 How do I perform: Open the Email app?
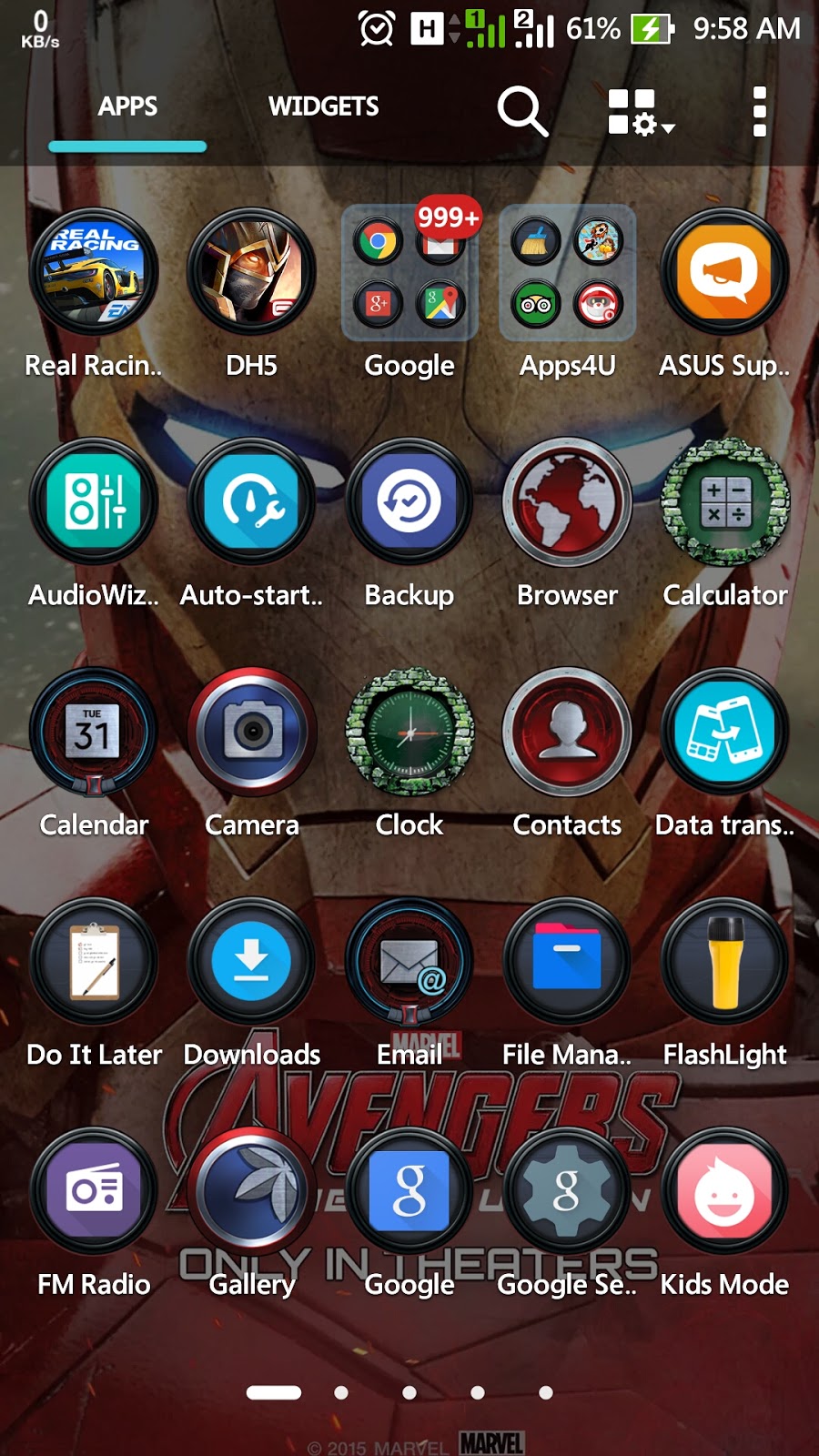[409, 963]
